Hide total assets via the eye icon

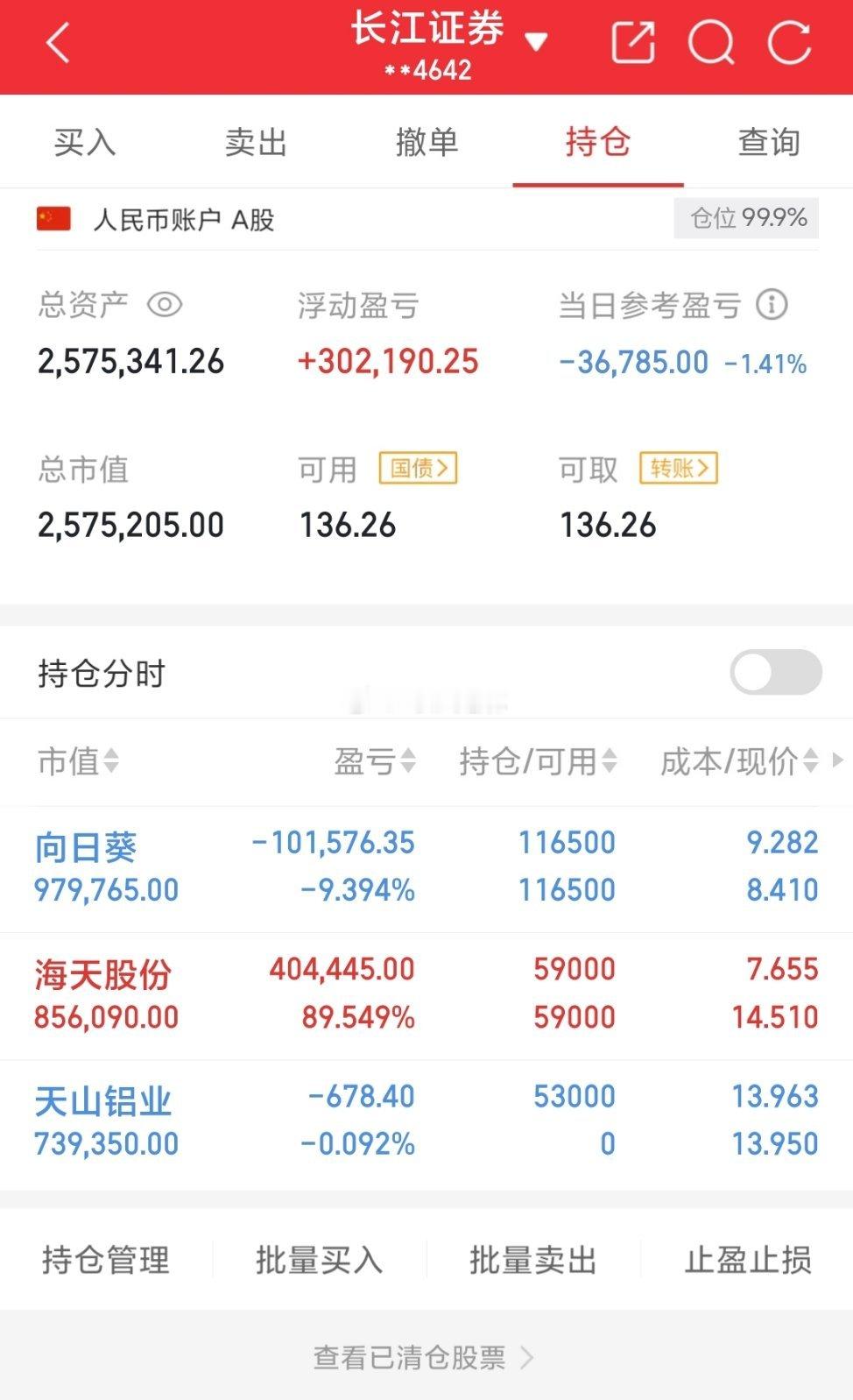pyautogui.click(x=165, y=305)
